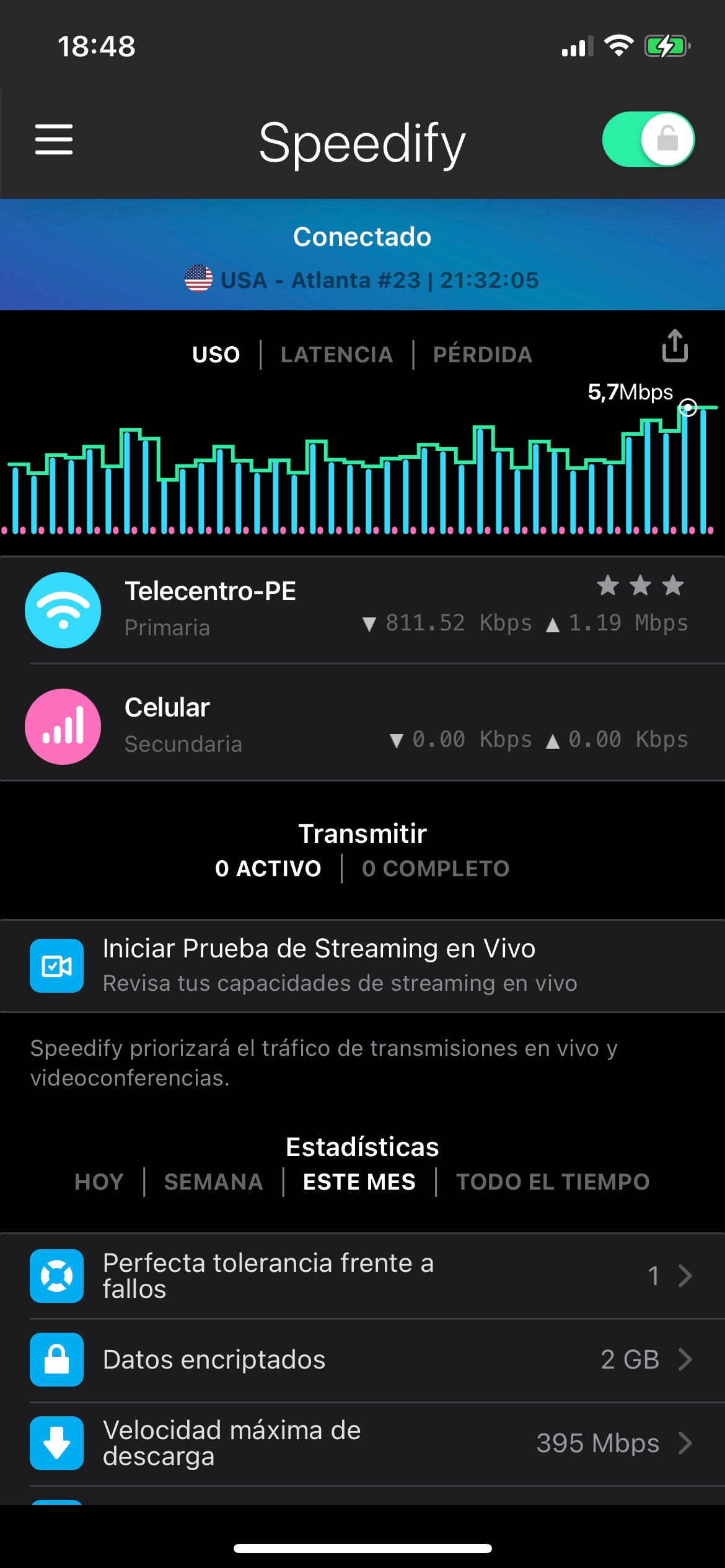Open the connected server USA - Atlanta #23
The height and width of the screenshot is (1568, 725).
pyautogui.click(x=362, y=280)
